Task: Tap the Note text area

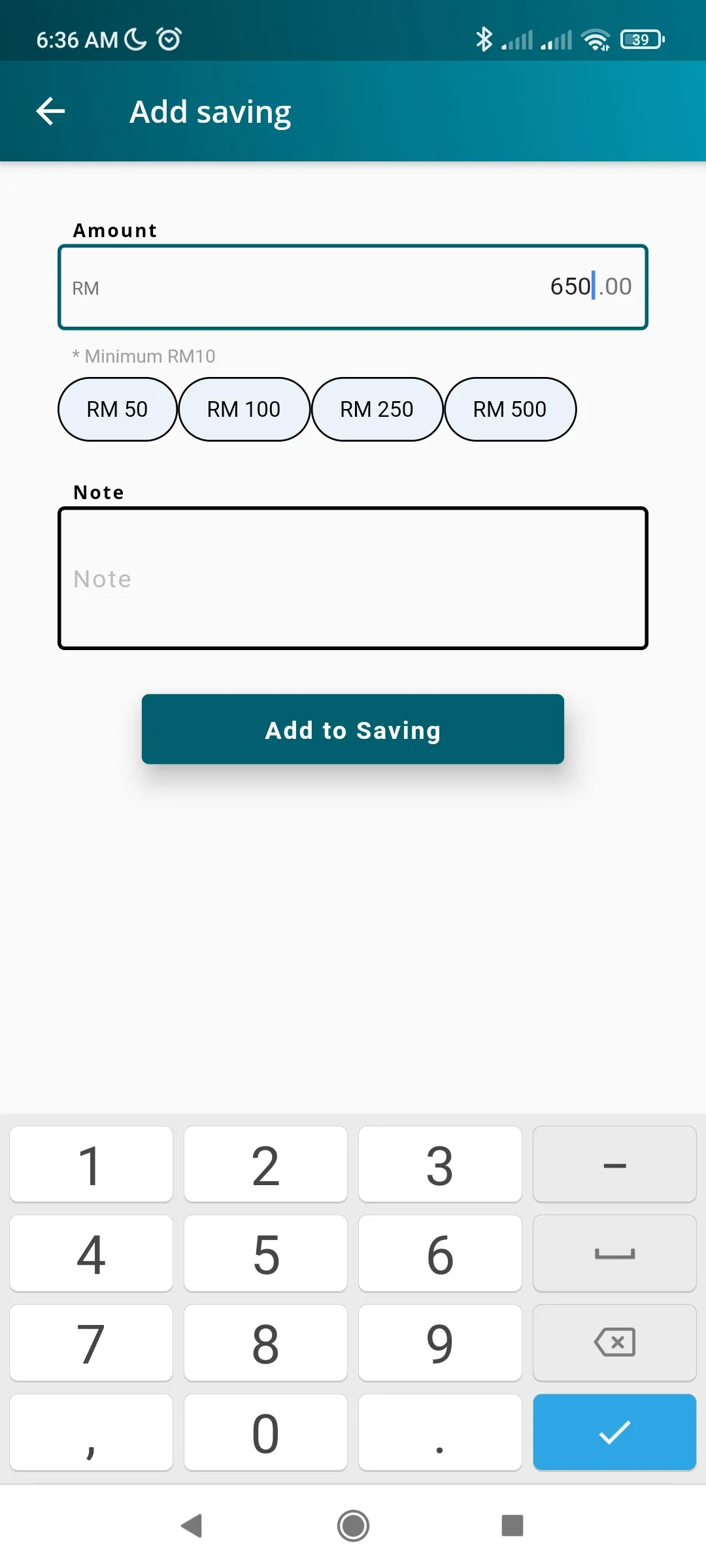Action: 353,578
